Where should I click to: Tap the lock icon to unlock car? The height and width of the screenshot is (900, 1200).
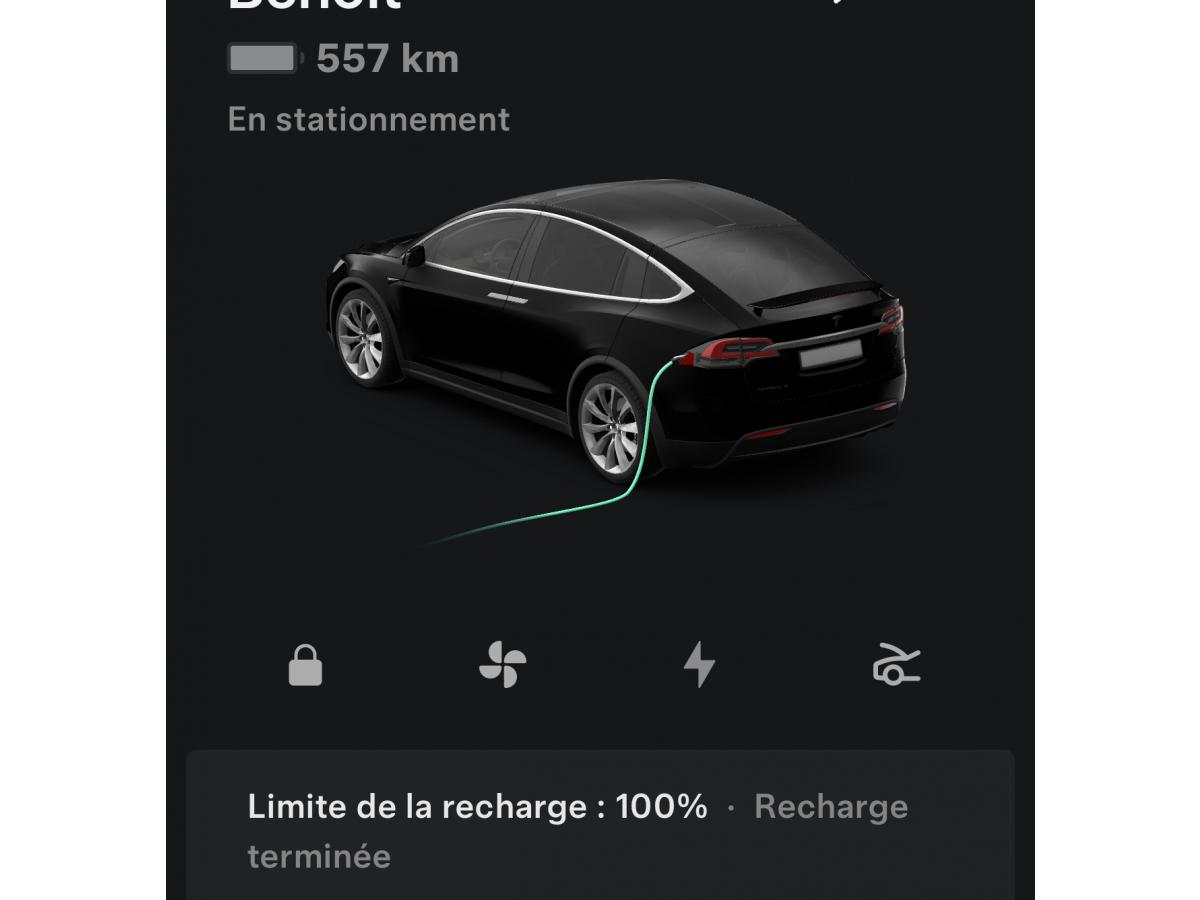pyautogui.click(x=305, y=665)
